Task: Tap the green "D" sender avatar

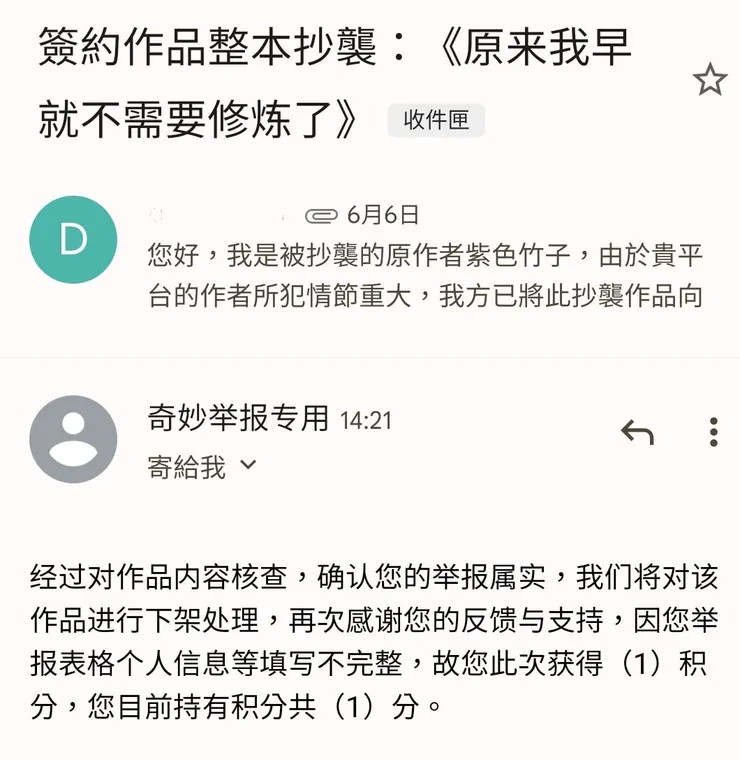Action: 73,239
